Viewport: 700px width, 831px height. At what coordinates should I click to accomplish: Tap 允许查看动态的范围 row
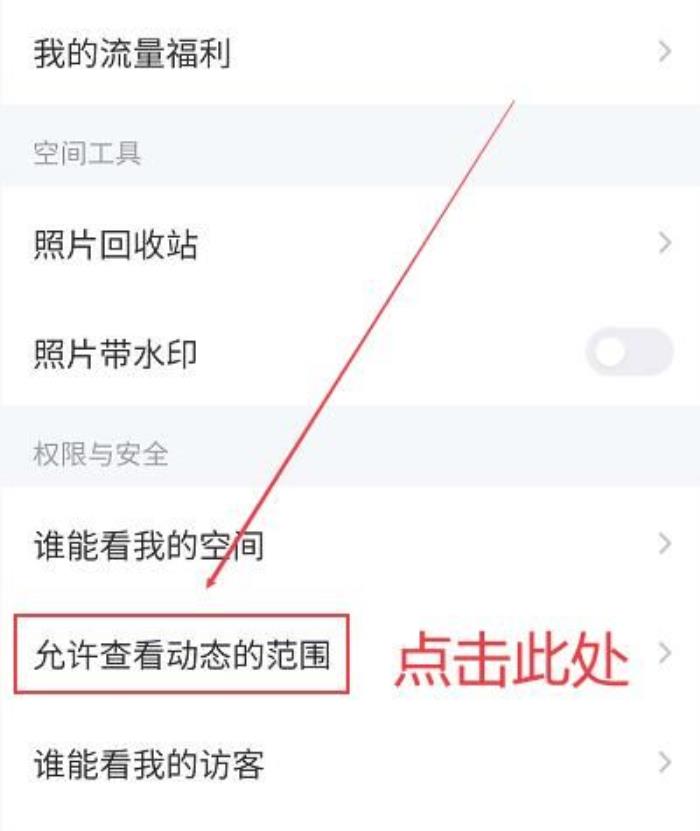pos(182,655)
